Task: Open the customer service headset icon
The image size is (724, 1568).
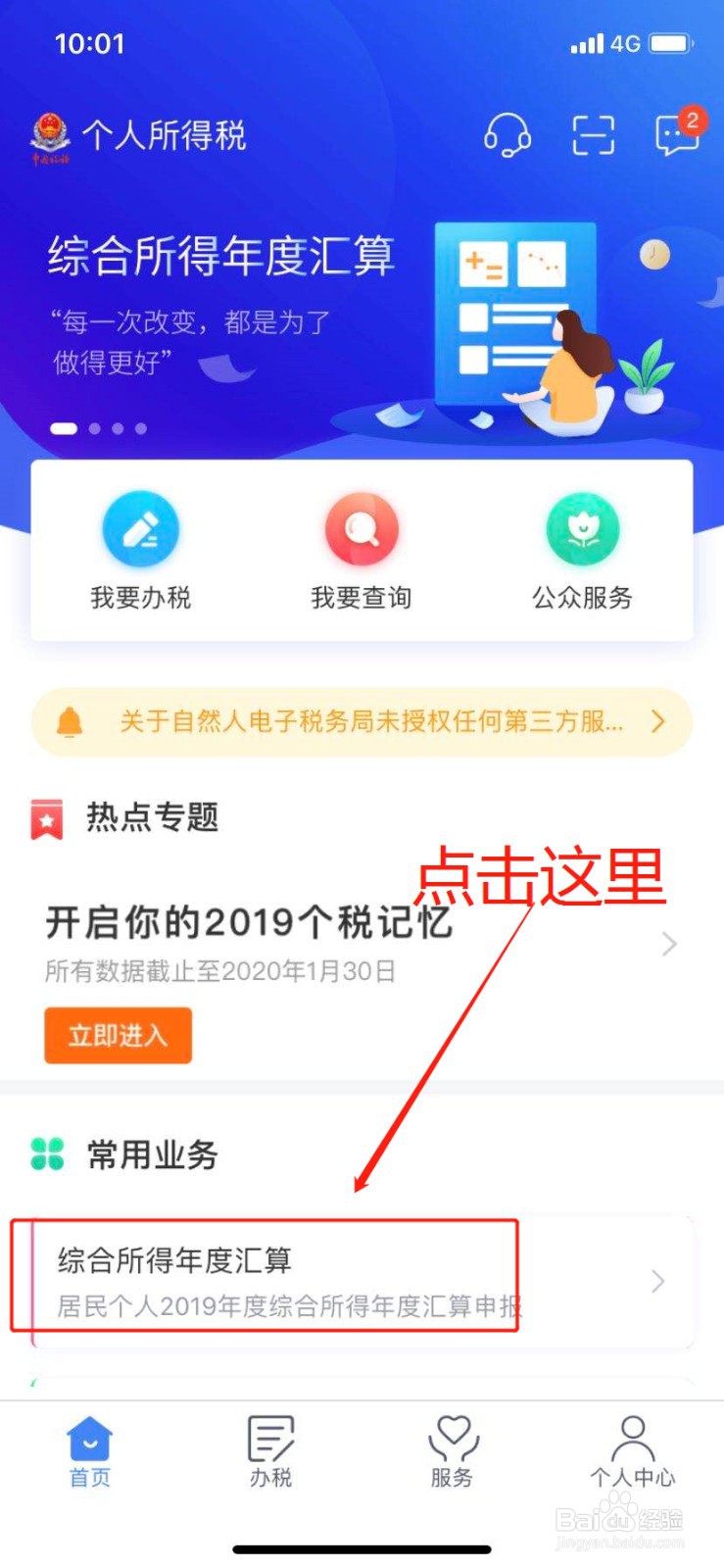Action: click(507, 135)
